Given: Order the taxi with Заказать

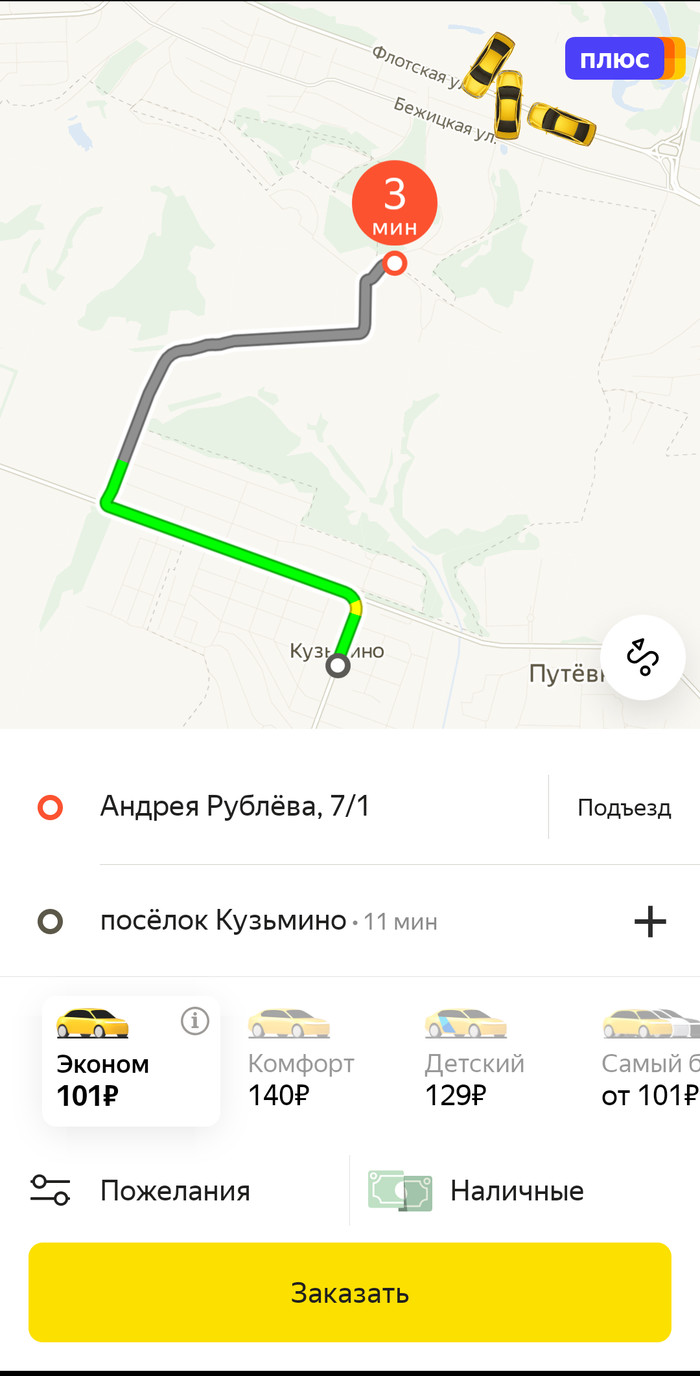Looking at the screenshot, I should (350, 1293).
